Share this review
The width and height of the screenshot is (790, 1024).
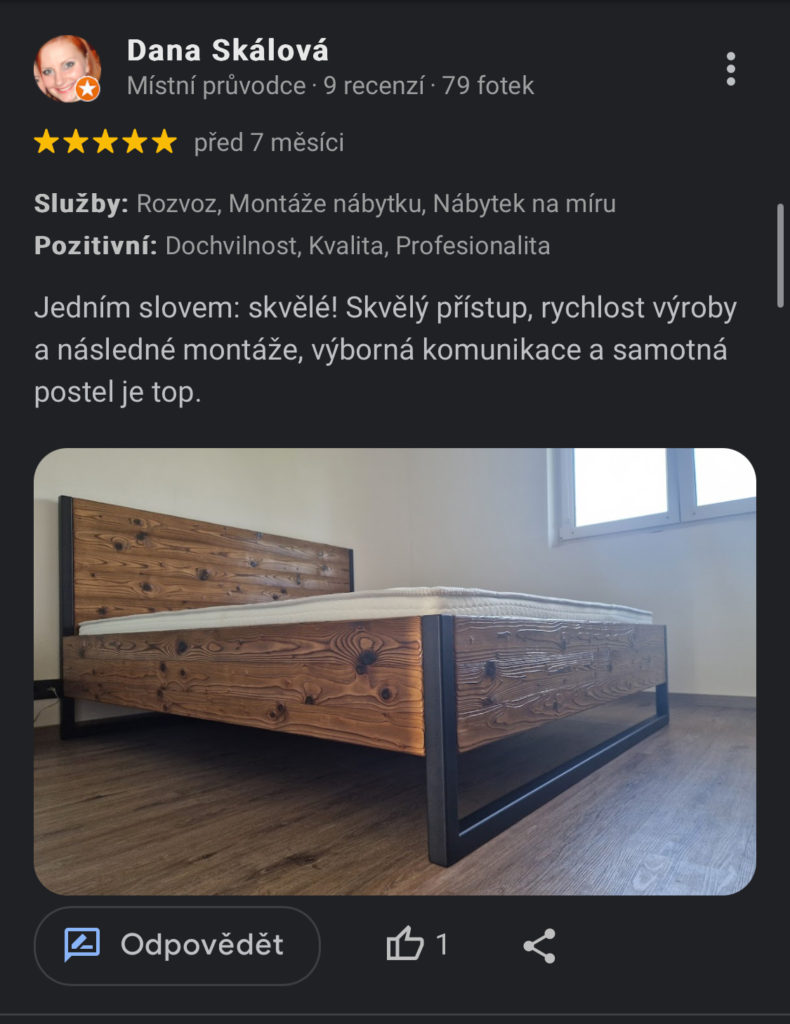tap(539, 945)
